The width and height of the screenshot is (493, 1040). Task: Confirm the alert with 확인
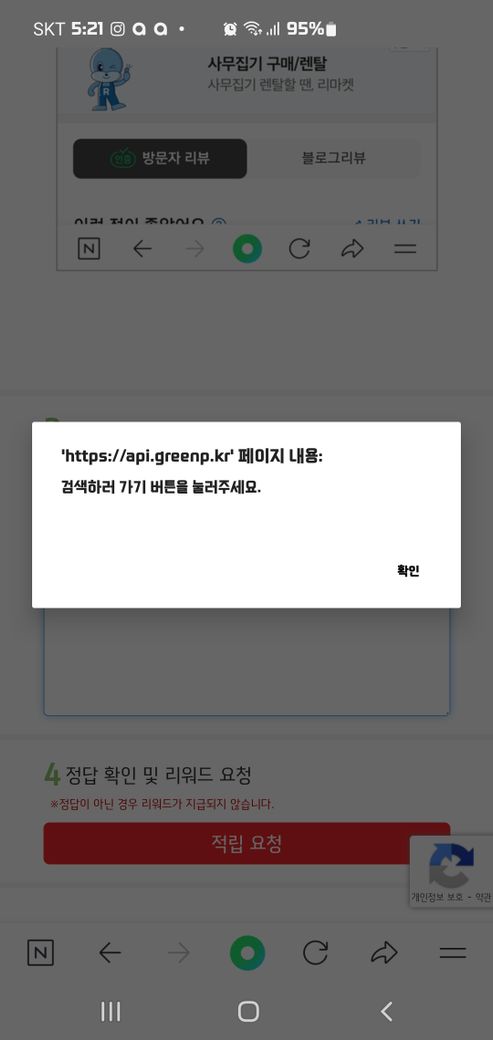pyautogui.click(x=408, y=570)
